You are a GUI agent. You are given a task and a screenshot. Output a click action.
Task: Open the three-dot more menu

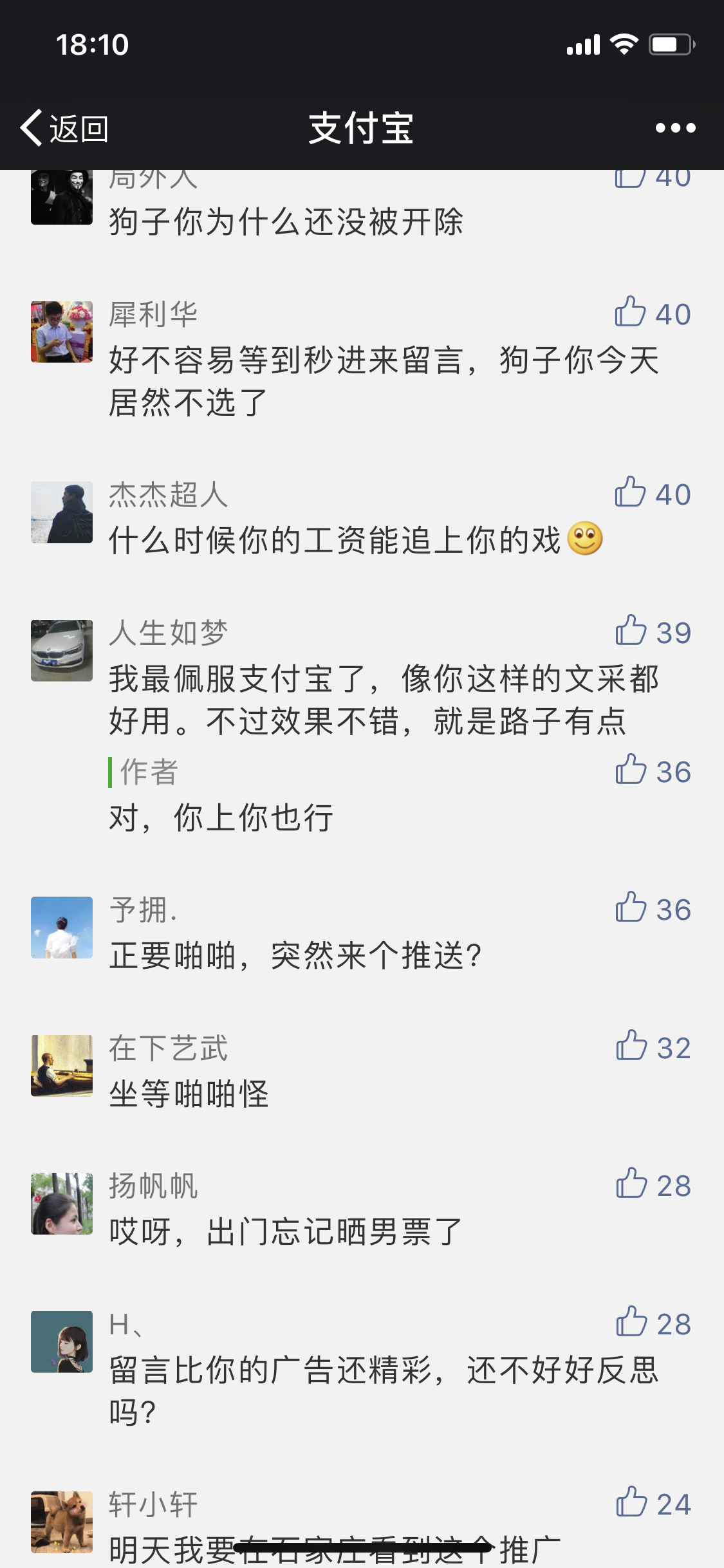pyautogui.click(x=675, y=128)
